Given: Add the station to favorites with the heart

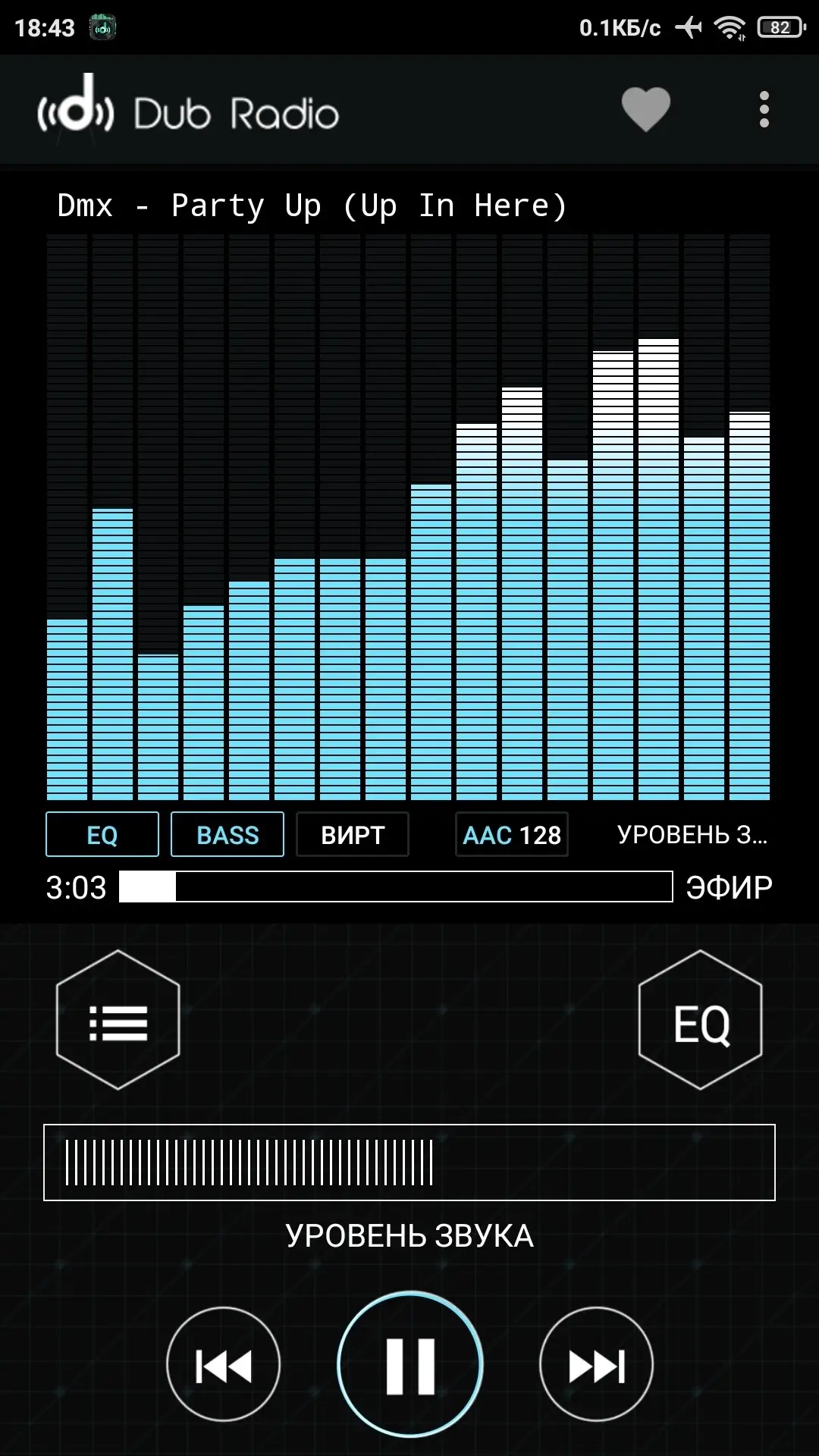Looking at the screenshot, I should tap(646, 109).
